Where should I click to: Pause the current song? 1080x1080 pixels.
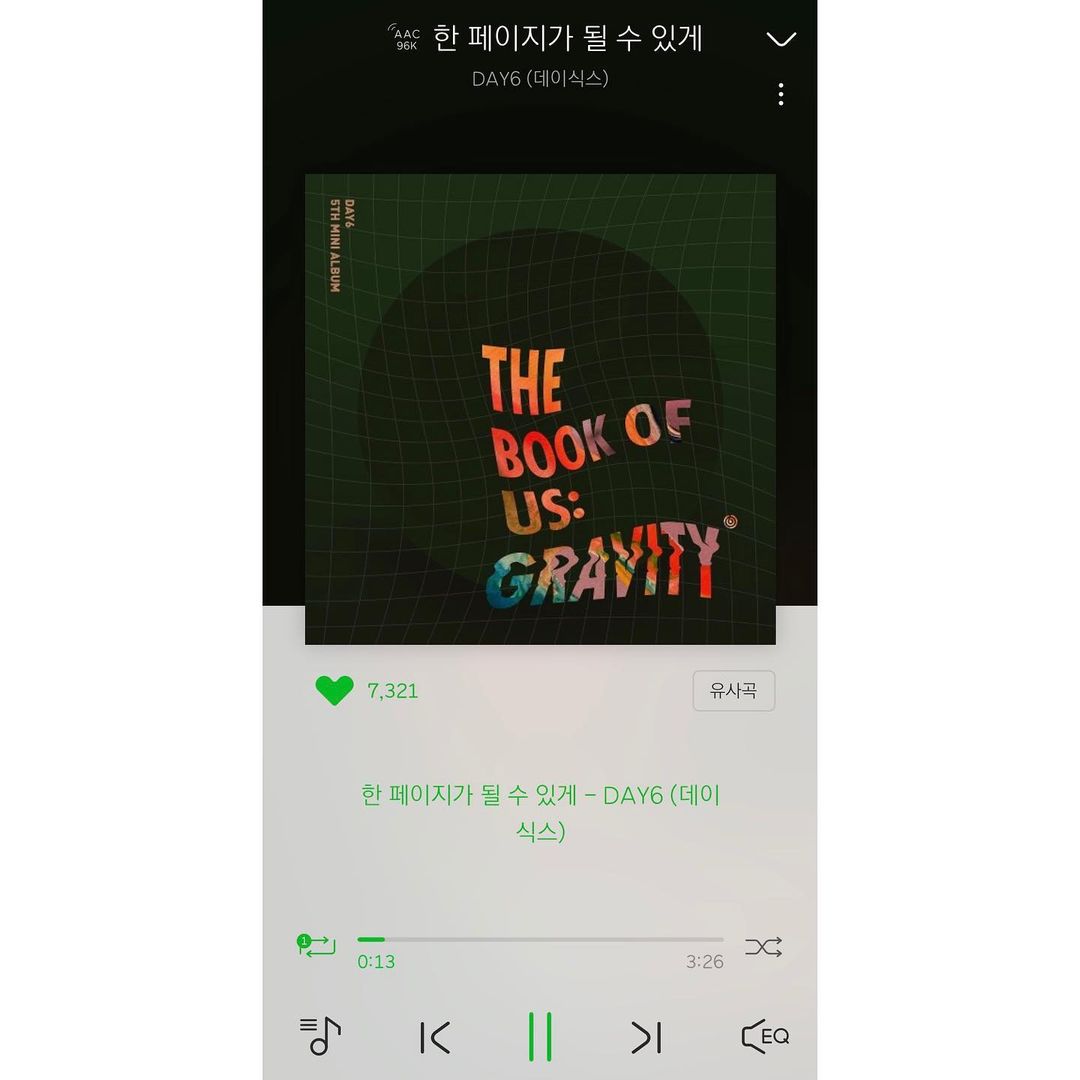540,1037
